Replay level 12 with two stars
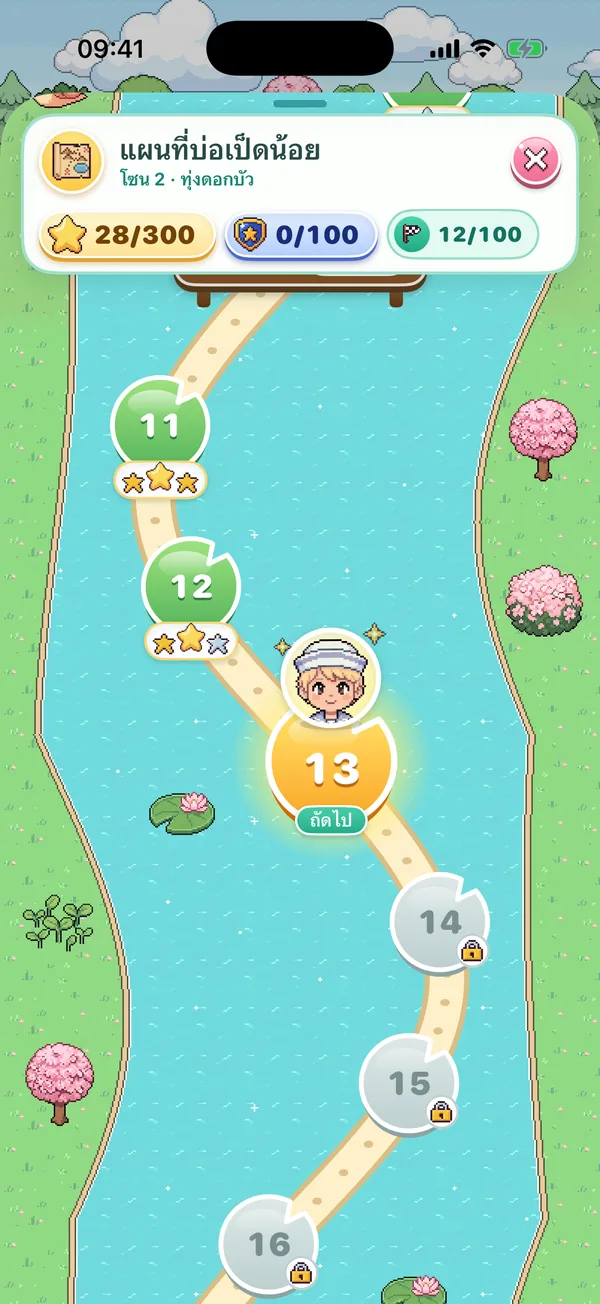600x1304 pixels. 191,585
